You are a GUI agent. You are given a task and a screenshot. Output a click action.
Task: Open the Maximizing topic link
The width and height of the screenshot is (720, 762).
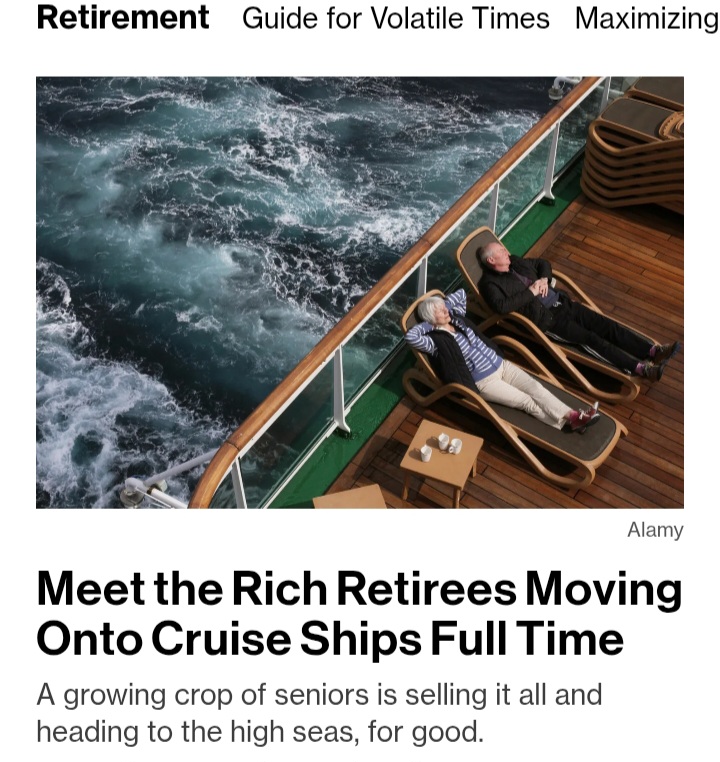646,18
